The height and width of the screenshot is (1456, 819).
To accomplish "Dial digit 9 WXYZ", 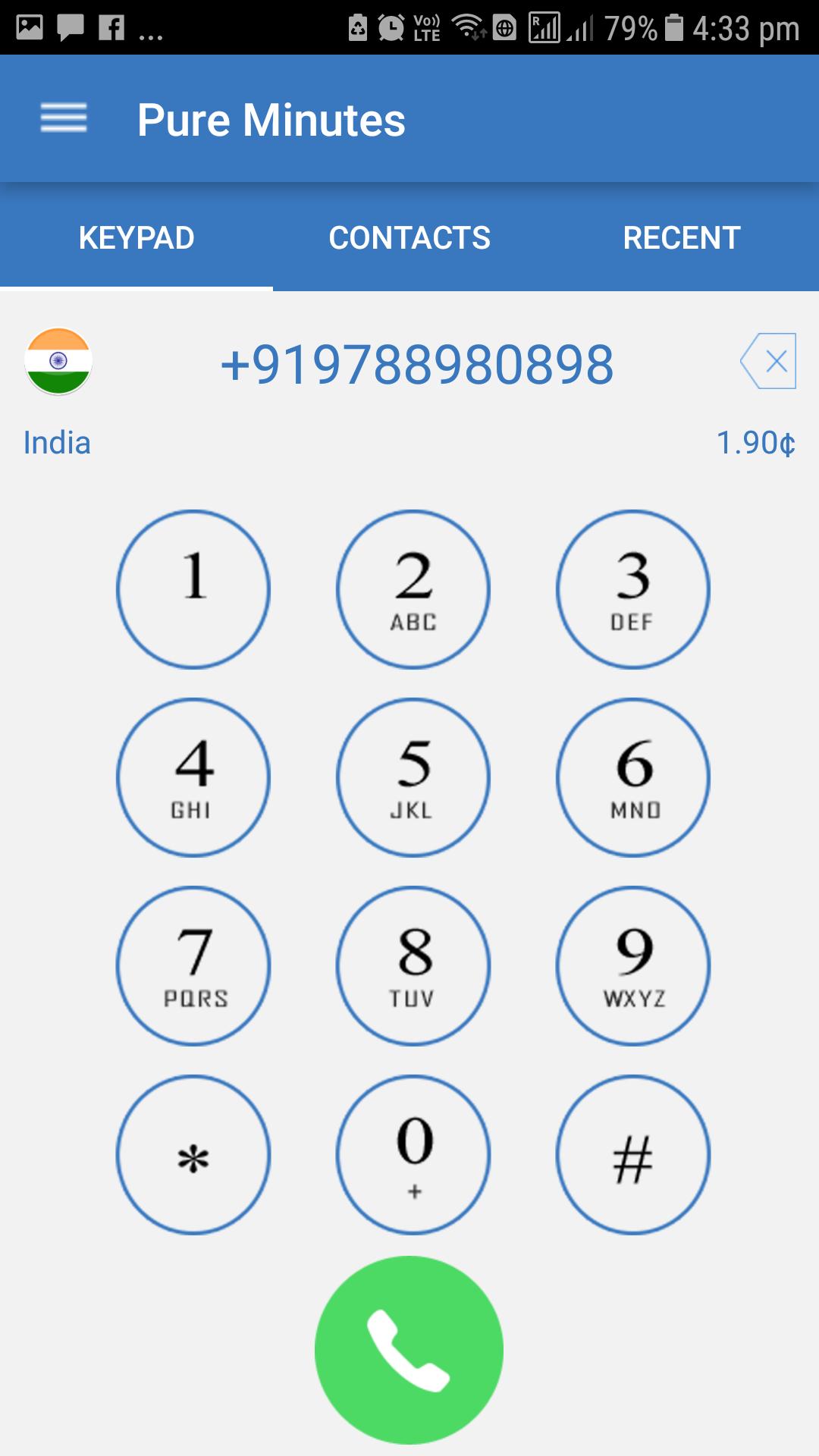I will [633, 965].
